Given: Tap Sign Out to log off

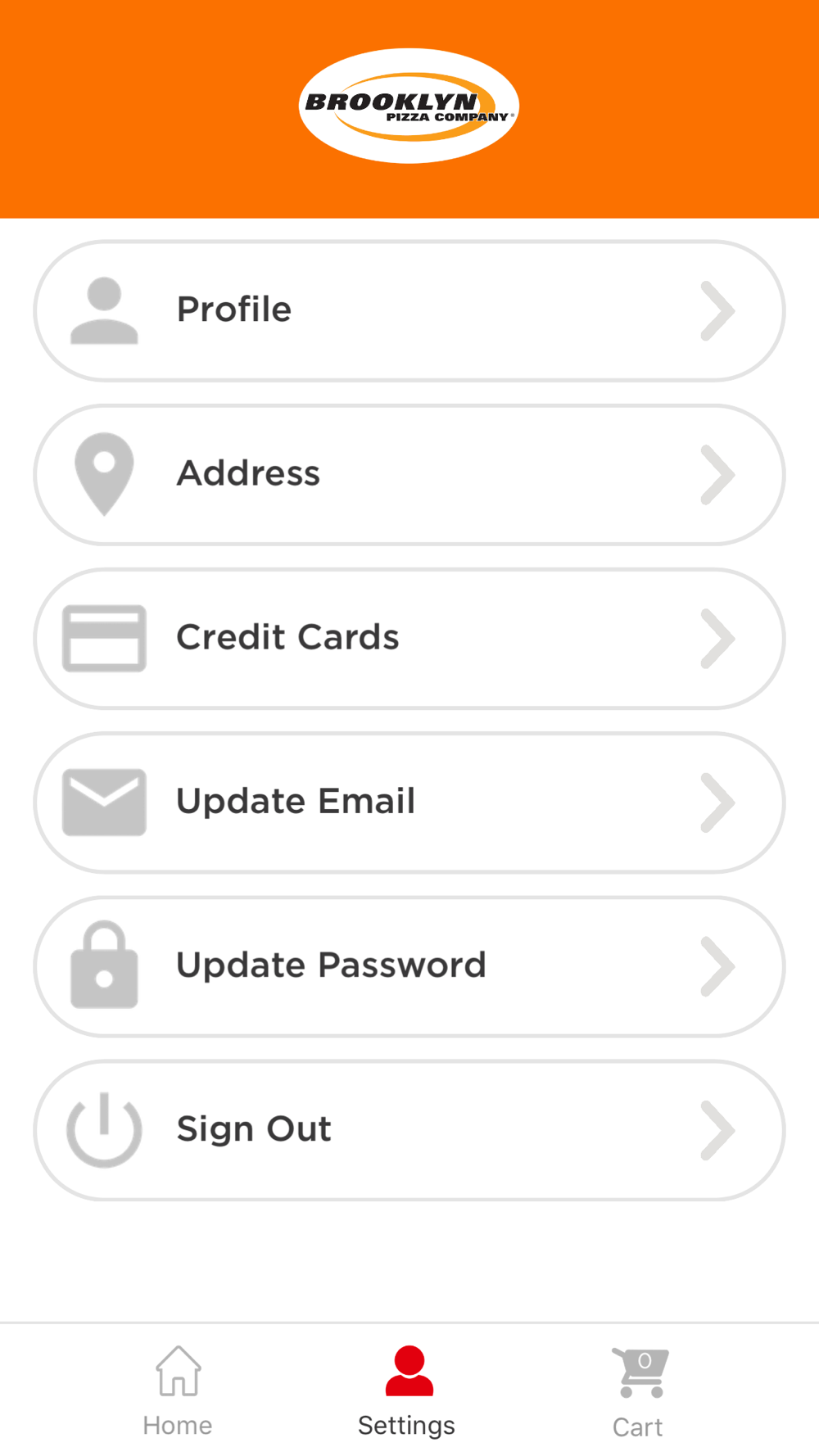Looking at the screenshot, I should 409,1130.
